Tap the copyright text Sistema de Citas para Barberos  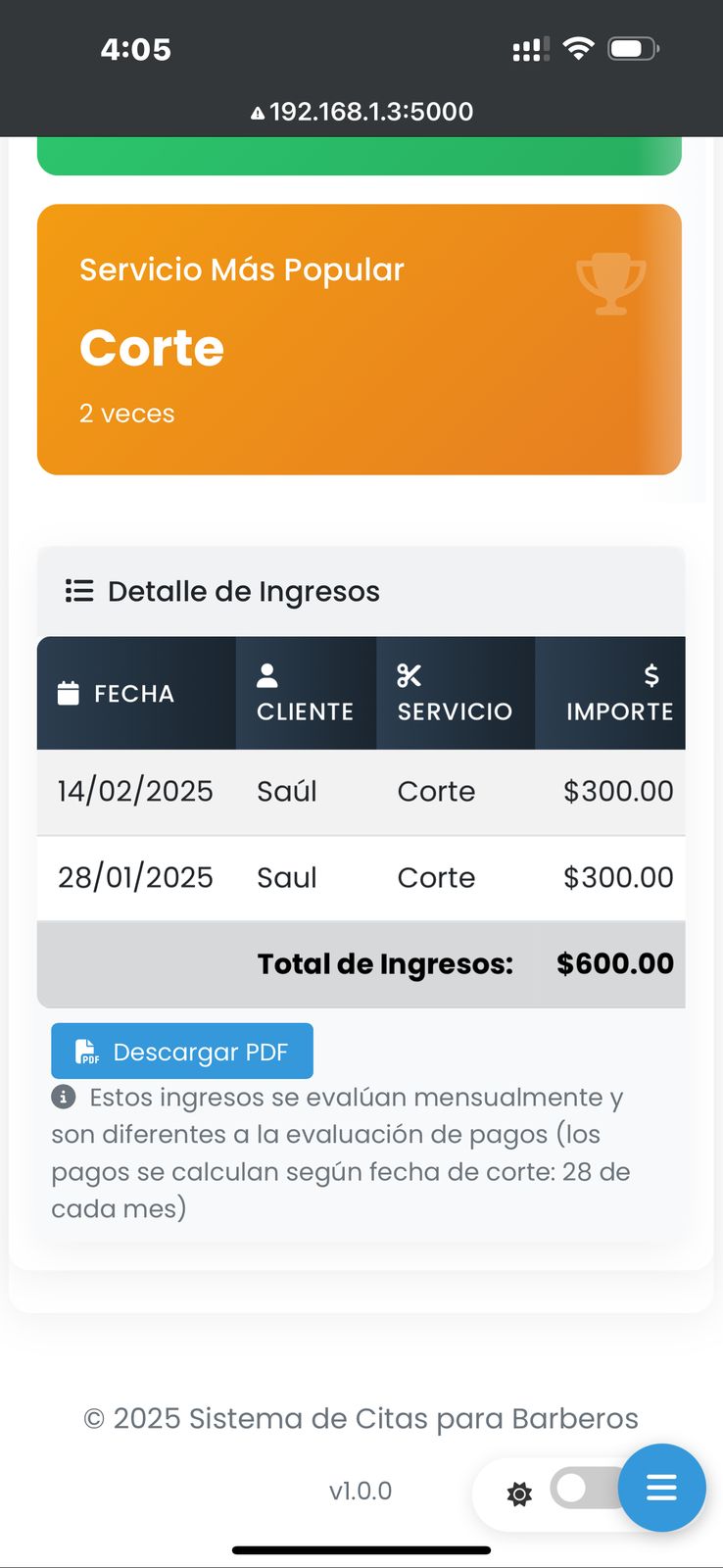pyautogui.click(x=361, y=1417)
